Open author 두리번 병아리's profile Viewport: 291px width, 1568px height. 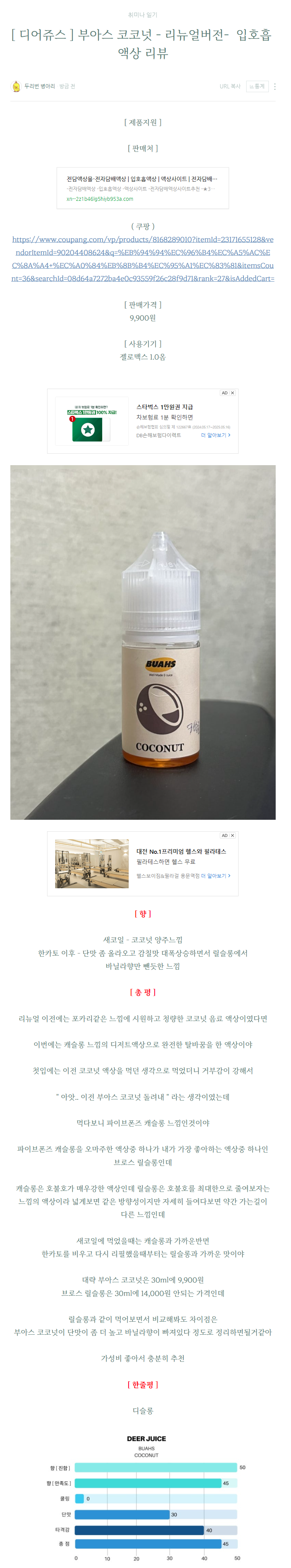39,86
